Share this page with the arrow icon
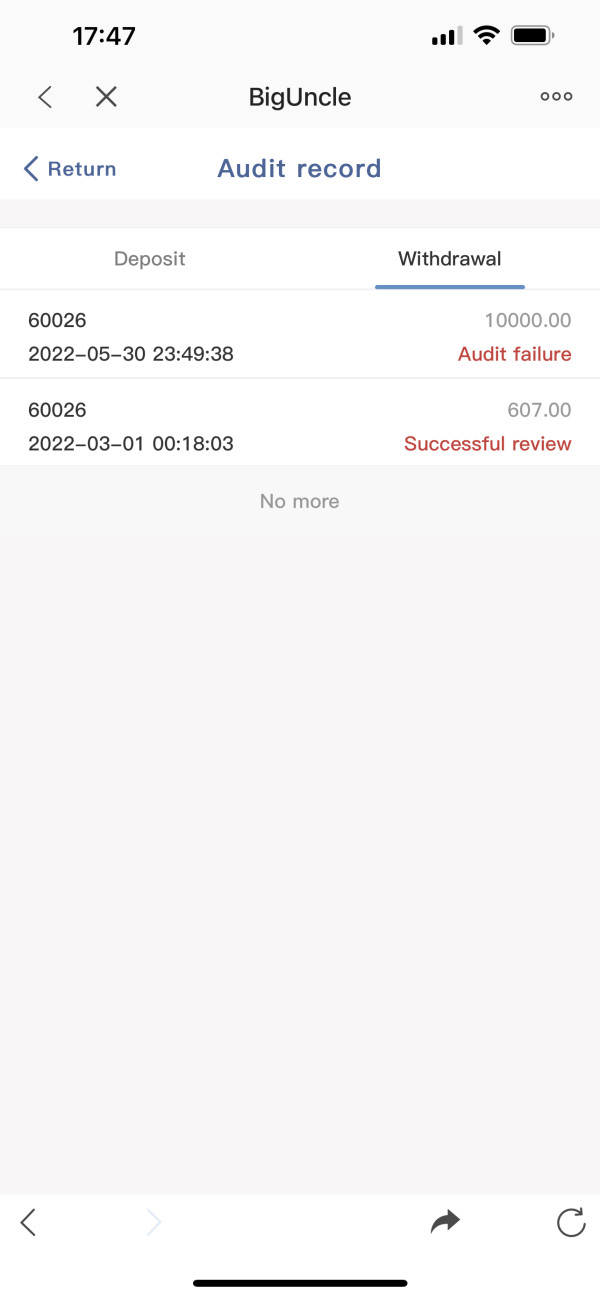The height and width of the screenshot is (1298, 600). point(445,1221)
